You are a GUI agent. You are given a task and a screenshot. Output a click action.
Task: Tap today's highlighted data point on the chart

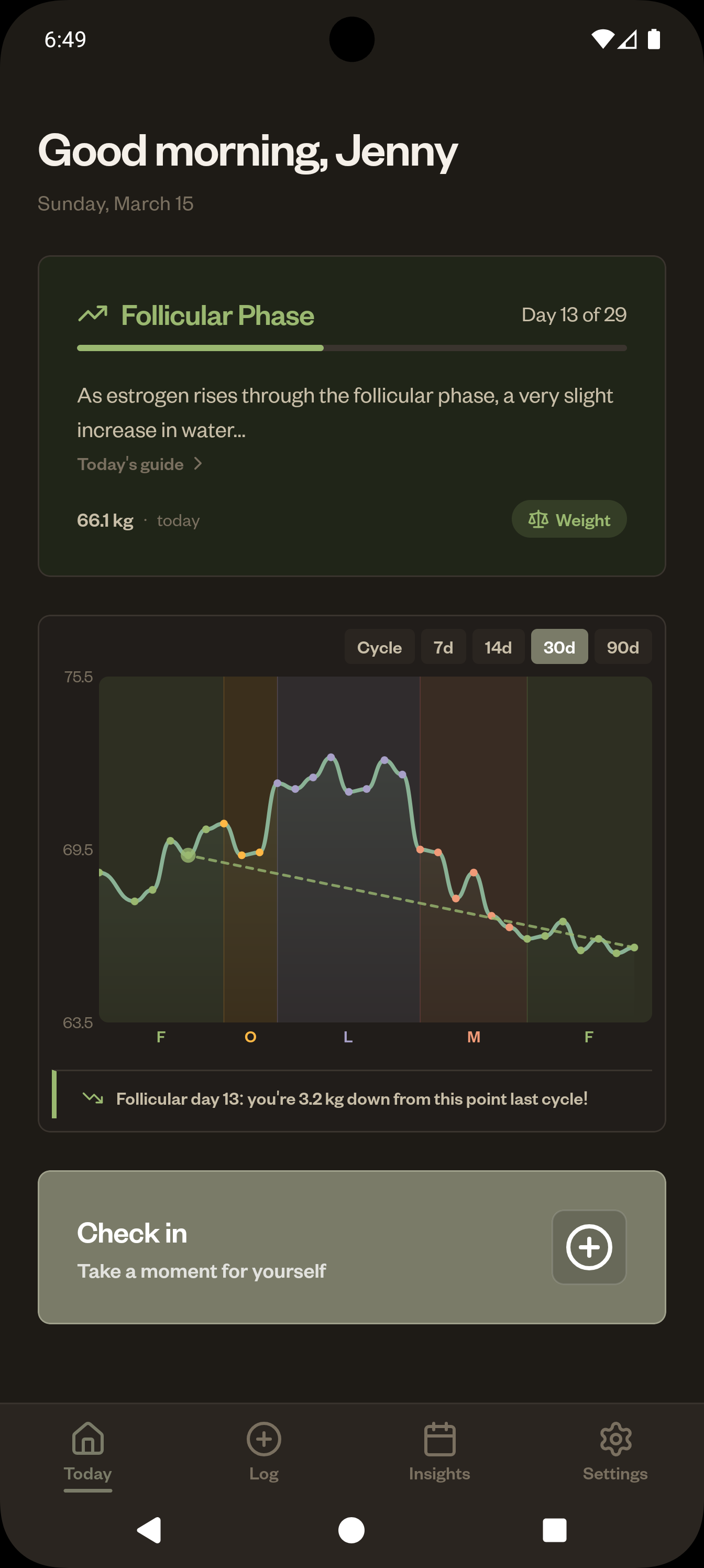(189, 855)
